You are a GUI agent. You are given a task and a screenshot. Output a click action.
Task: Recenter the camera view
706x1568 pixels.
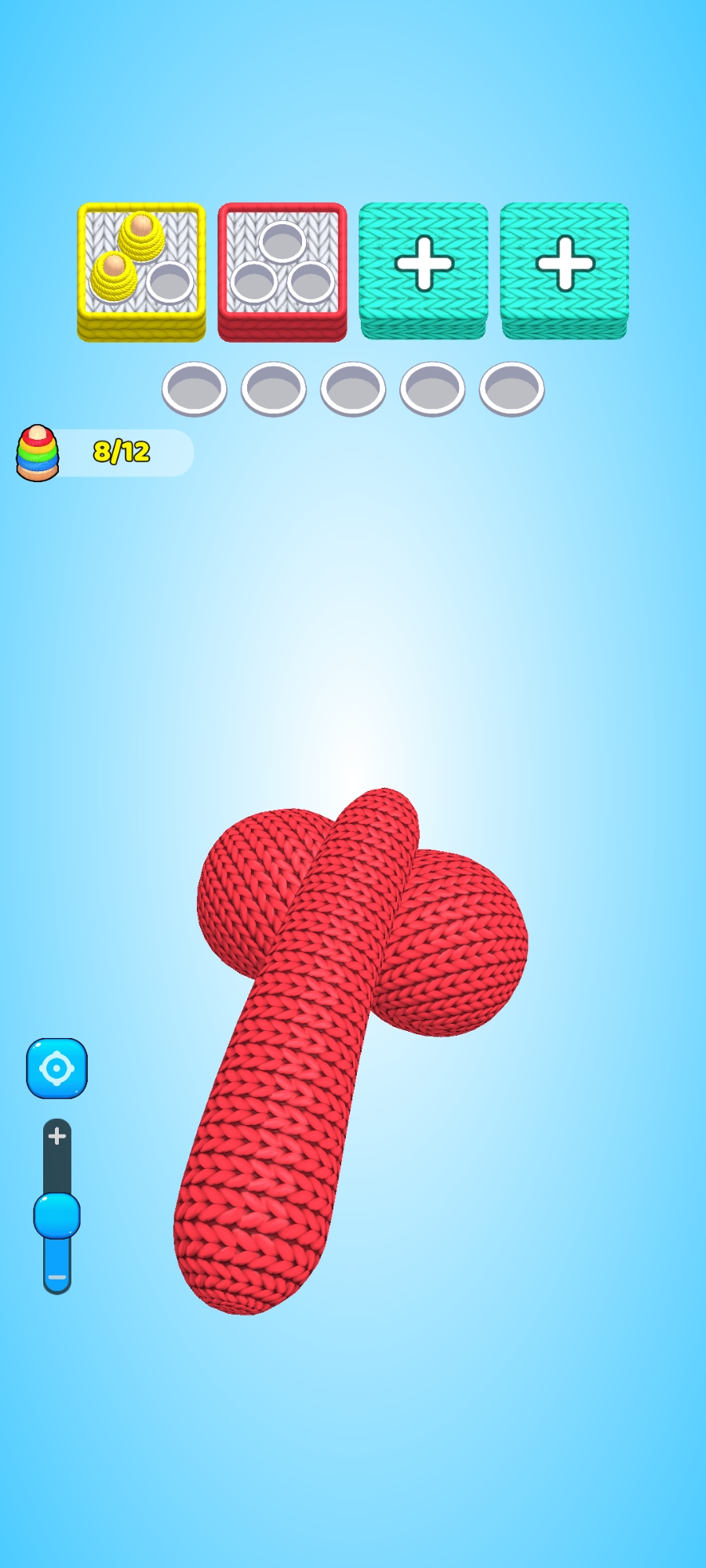coord(56,1068)
